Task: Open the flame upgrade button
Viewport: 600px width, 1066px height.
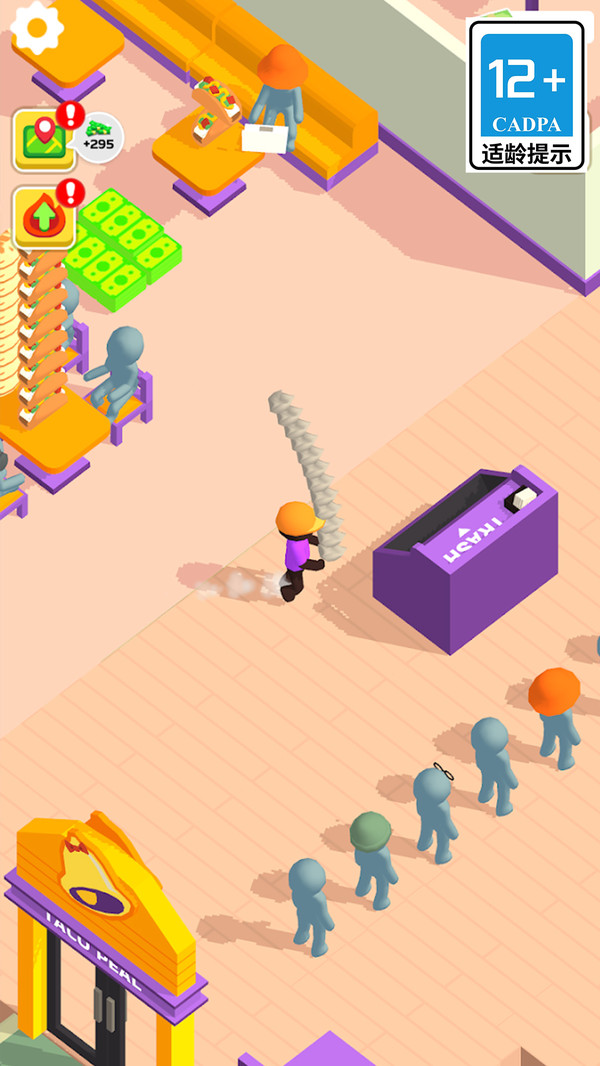Action: [x=45, y=218]
